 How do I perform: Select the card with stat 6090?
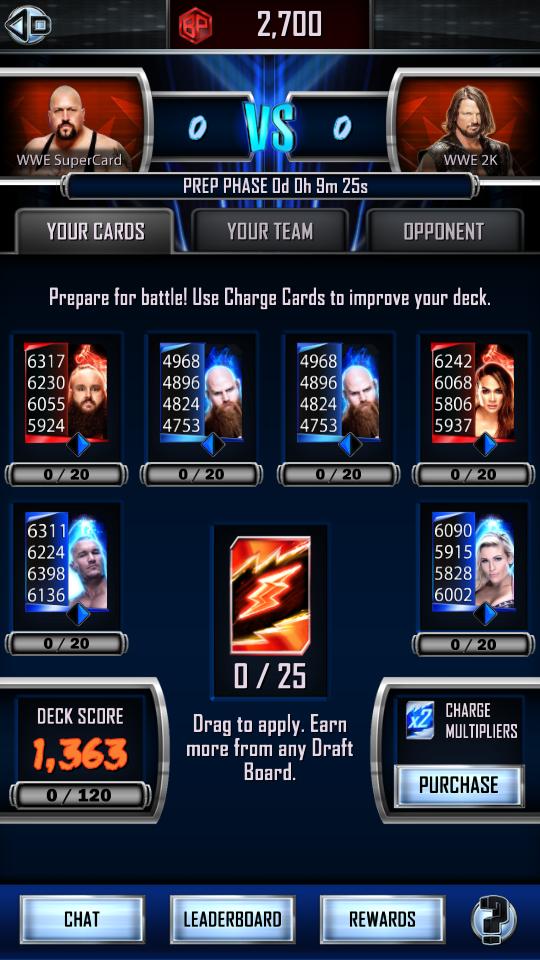pos(473,562)
